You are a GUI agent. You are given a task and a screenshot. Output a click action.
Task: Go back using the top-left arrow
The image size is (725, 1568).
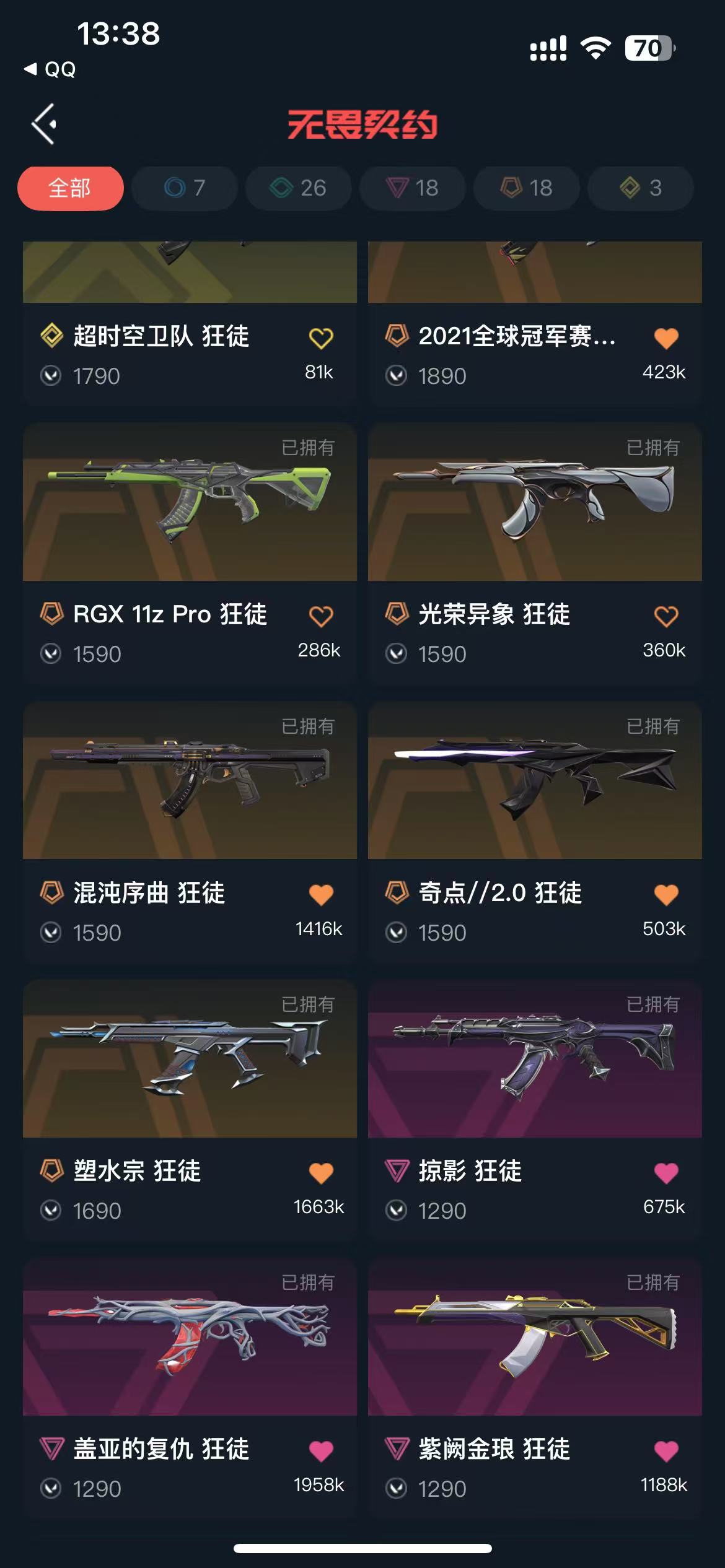[45, 124]
